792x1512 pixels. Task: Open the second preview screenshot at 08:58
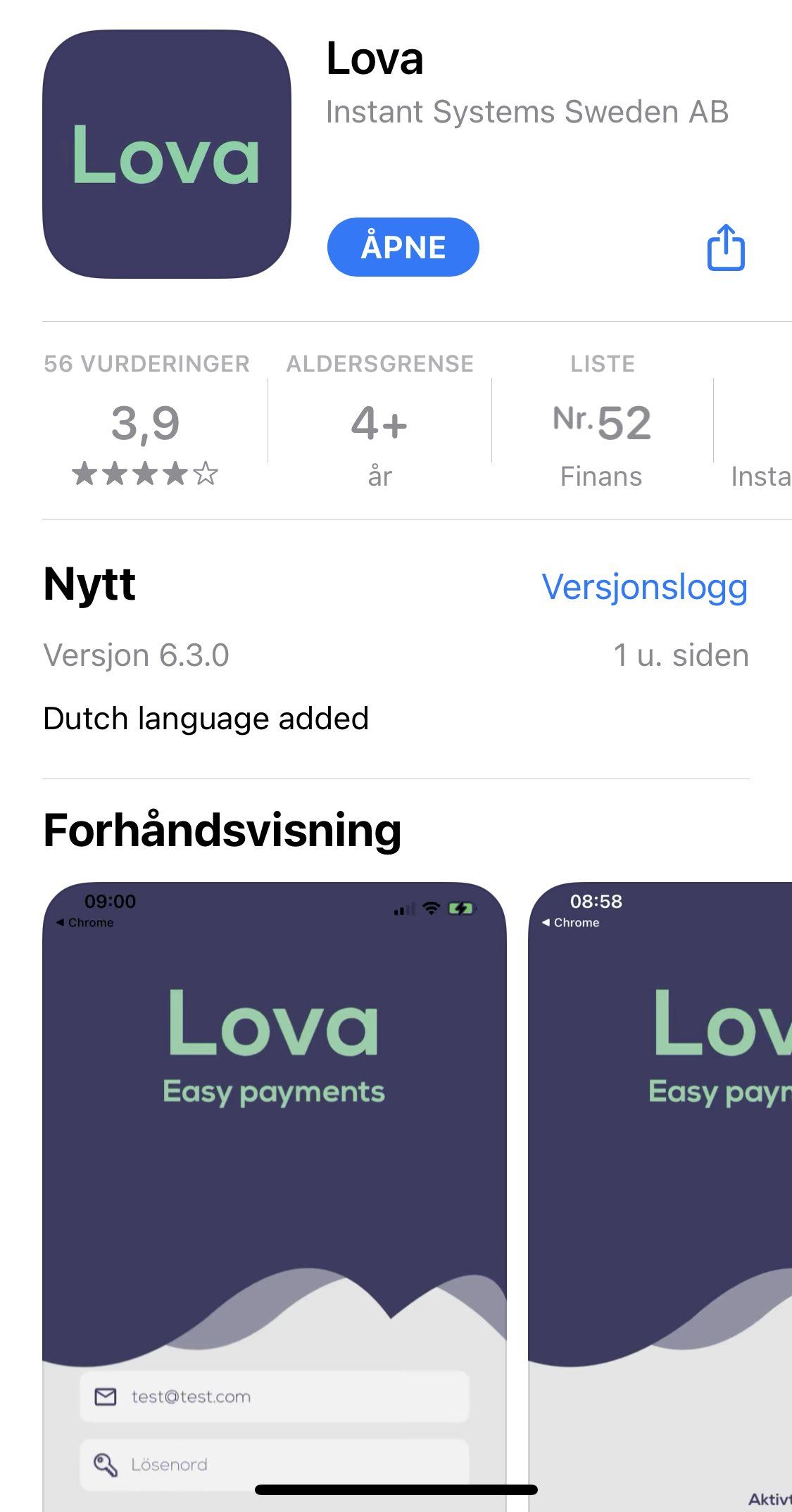[x=660, y=1197]
